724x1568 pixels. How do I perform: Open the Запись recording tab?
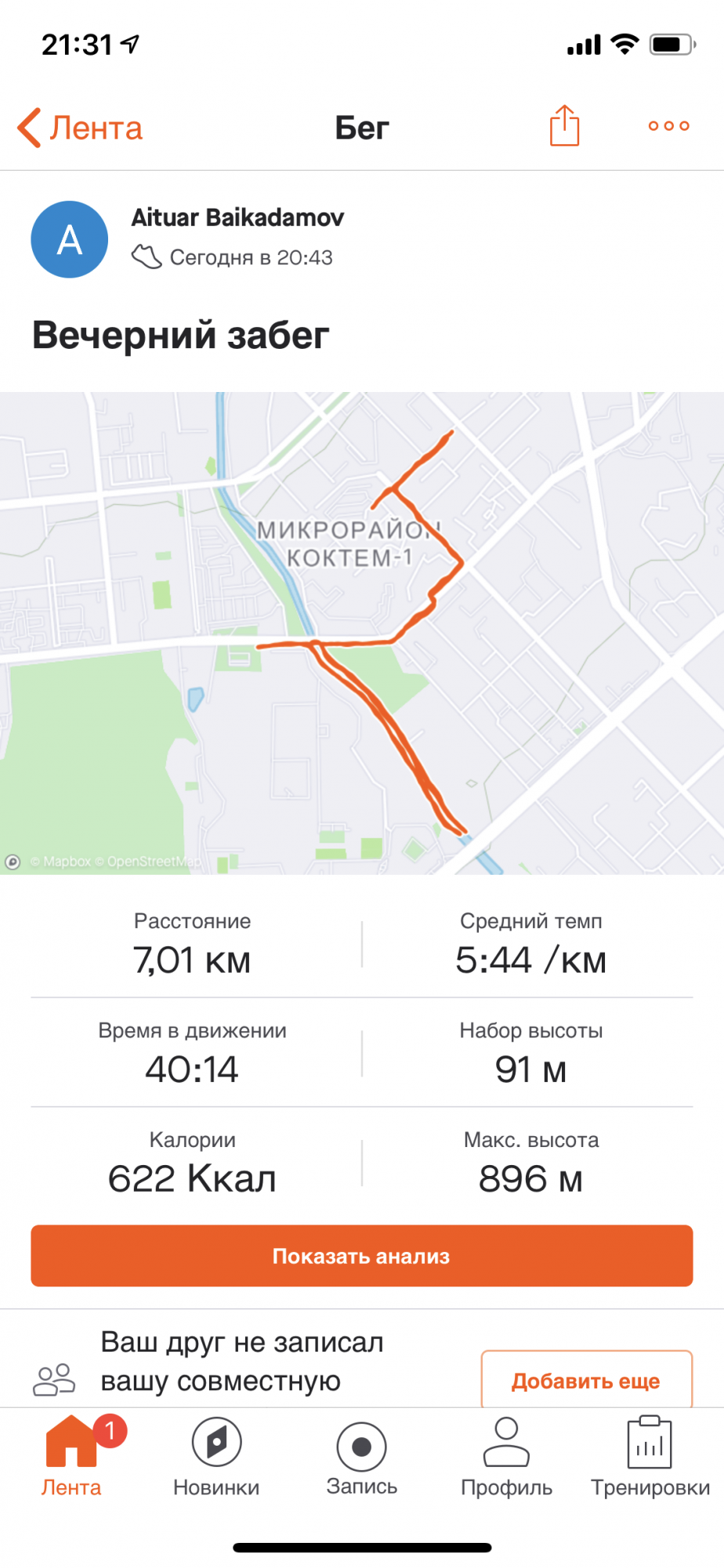[x=361, y=1457]
